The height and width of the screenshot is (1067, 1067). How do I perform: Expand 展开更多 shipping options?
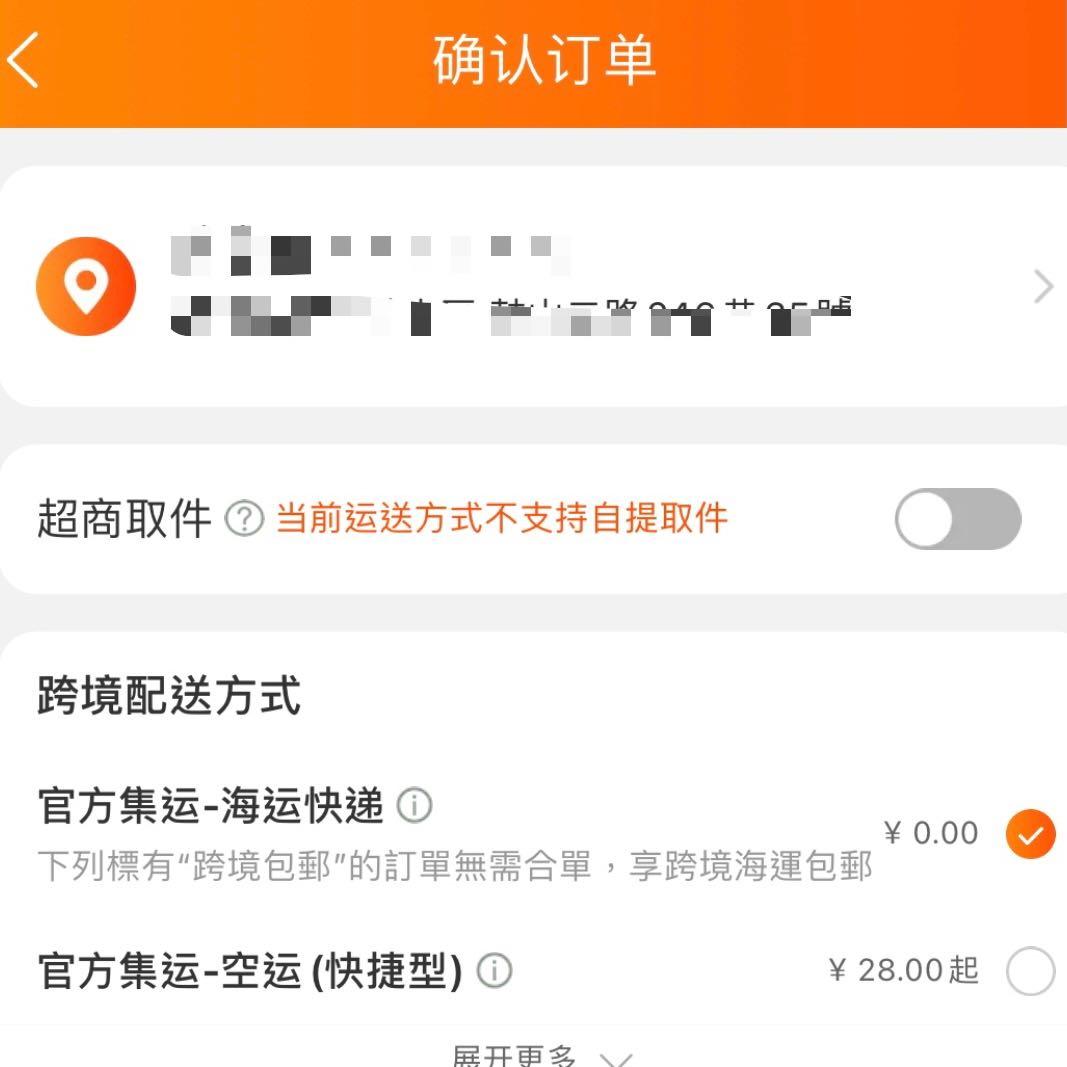(540, 1056)
